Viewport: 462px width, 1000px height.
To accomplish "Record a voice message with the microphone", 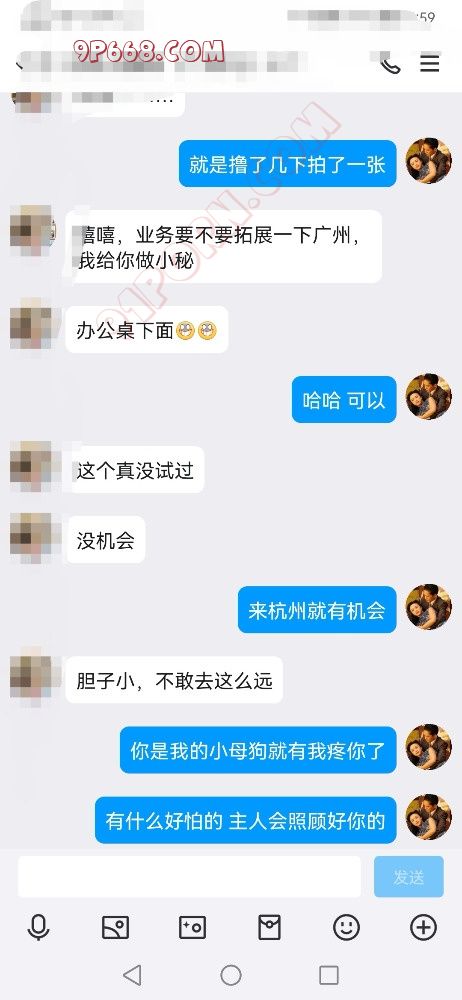I will pyautogui.click(x=38, y=927).
